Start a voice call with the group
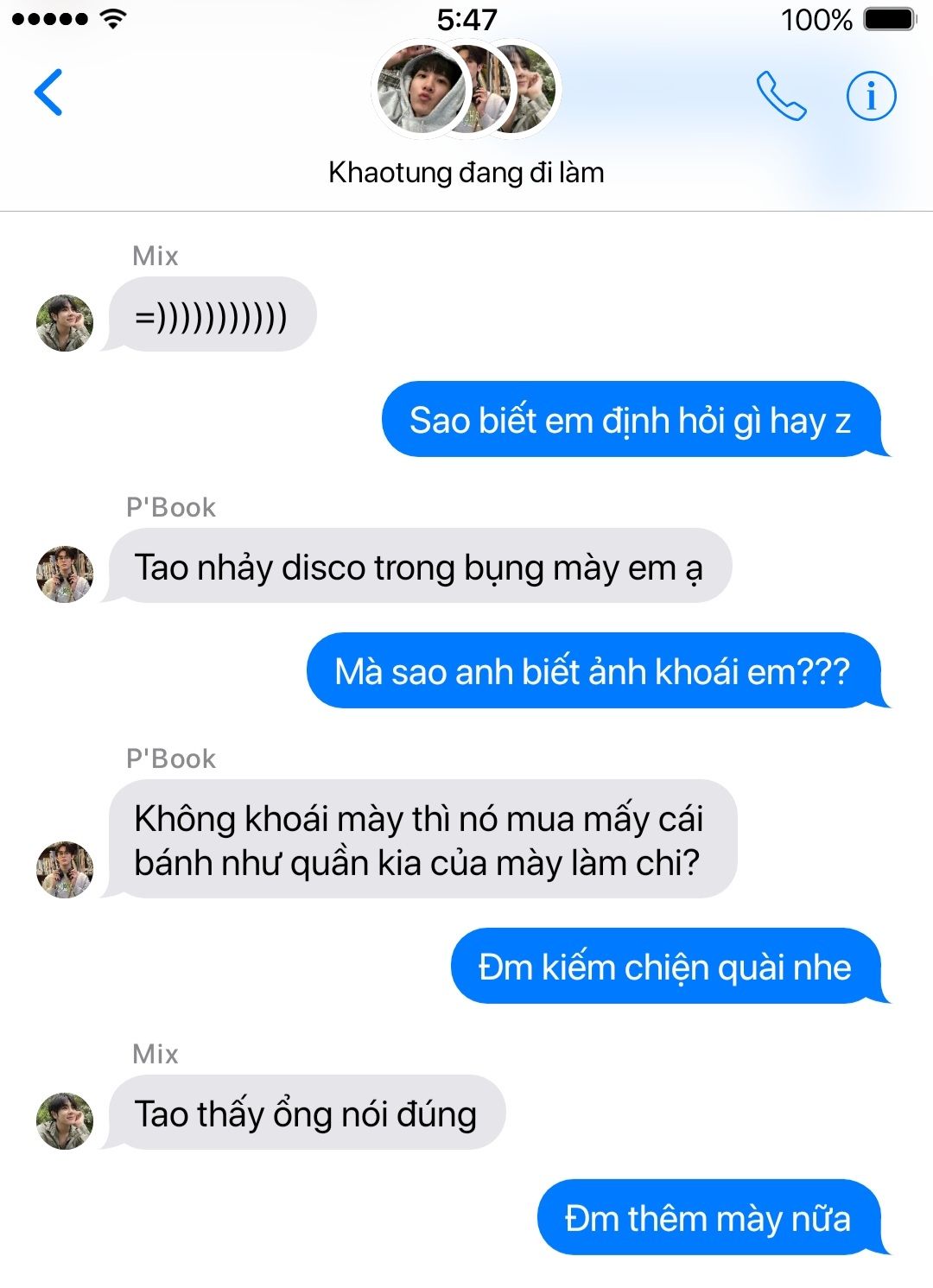The height and width of the screenshot is (1288, 933). [x=781, y=95]
